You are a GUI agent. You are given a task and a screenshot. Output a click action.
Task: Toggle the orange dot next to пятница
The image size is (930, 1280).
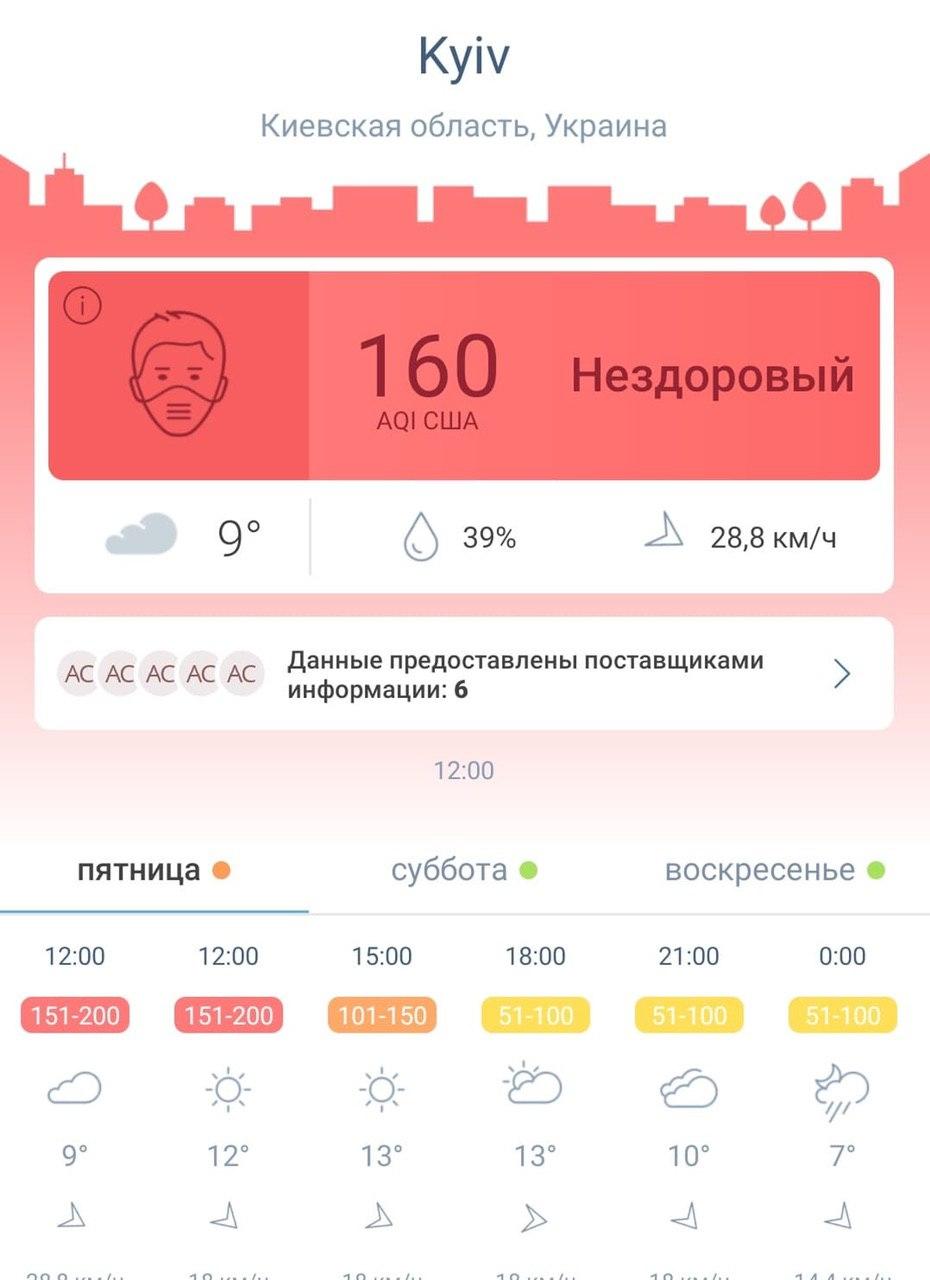coord(222,870)
